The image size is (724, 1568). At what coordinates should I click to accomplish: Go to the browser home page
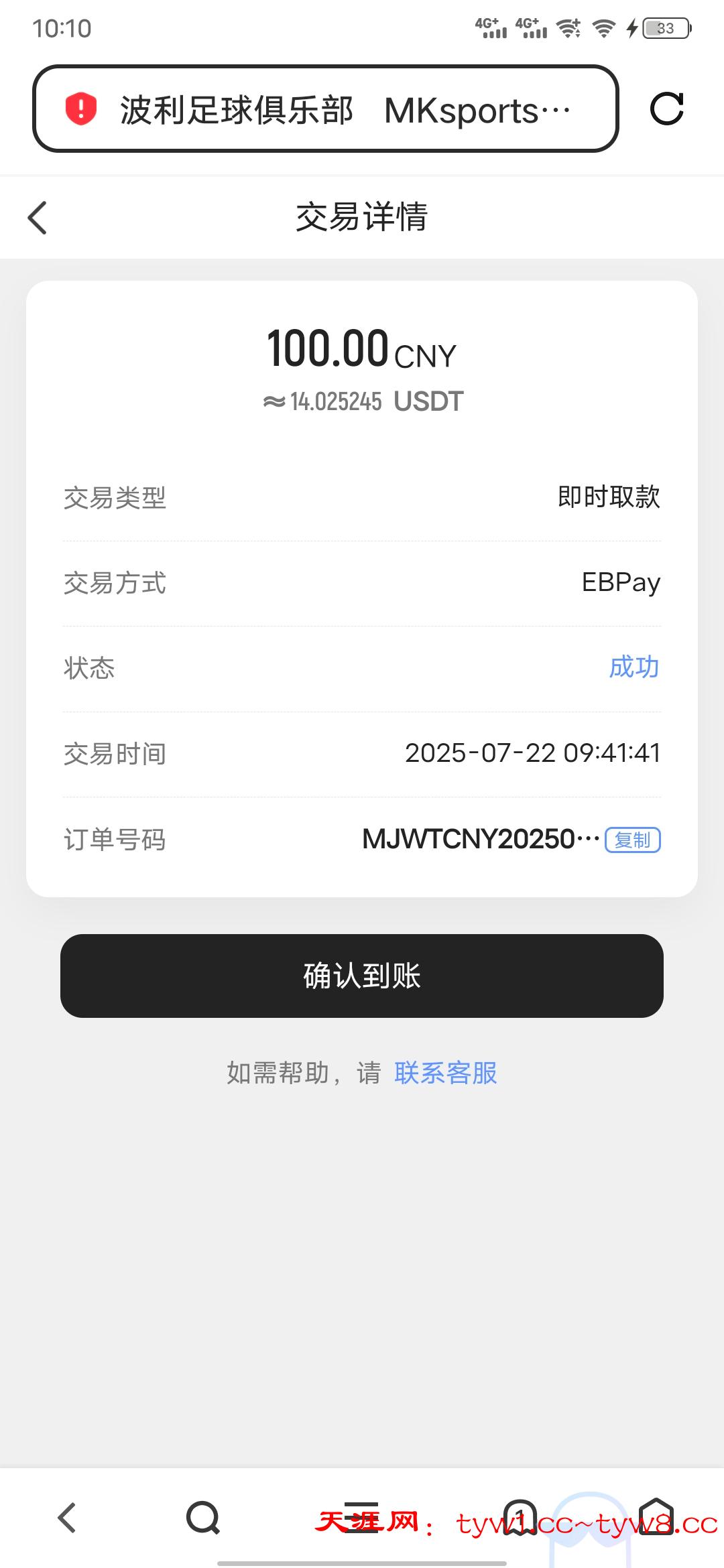(x=656, y=1517)
